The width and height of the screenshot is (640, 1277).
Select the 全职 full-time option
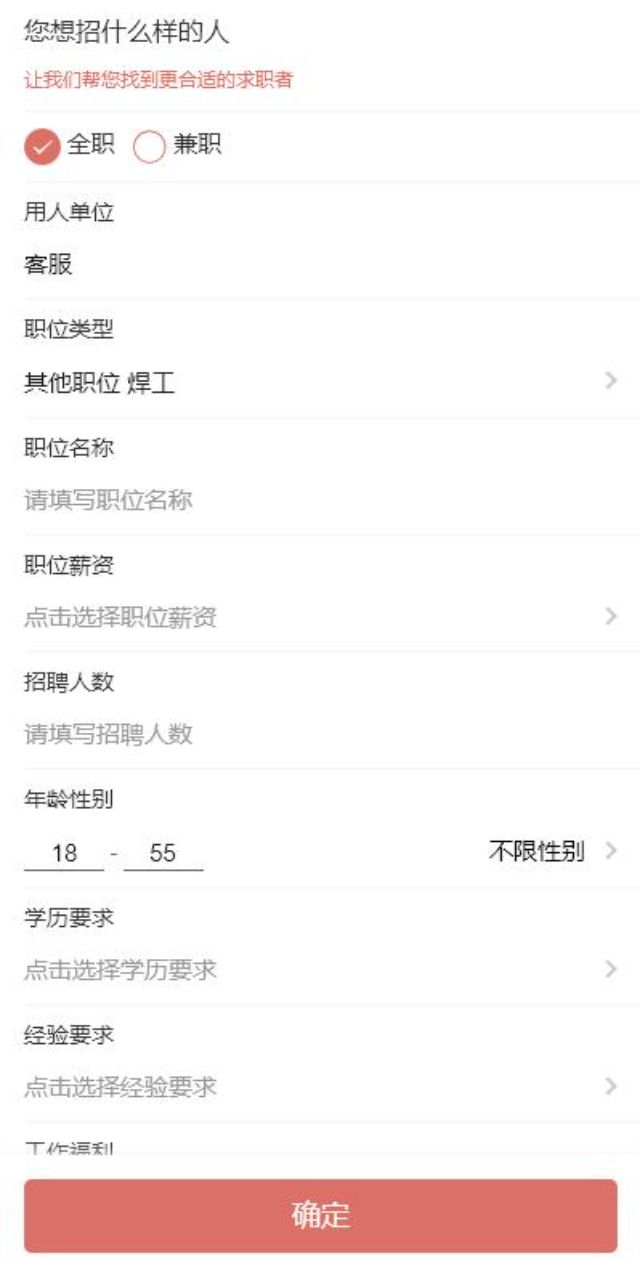(42, 147)
